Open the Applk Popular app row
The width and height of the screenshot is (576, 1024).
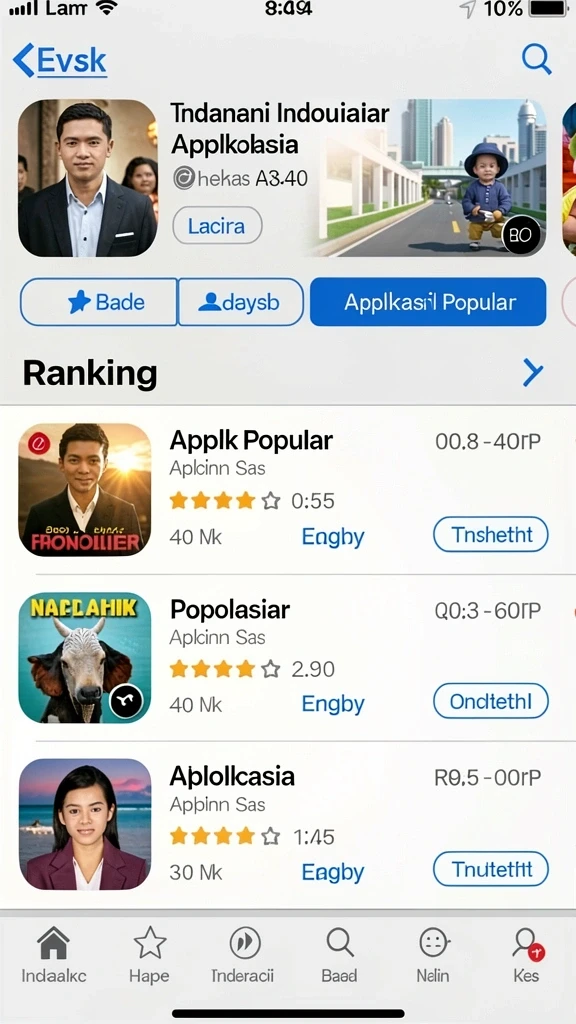(288, 490)
